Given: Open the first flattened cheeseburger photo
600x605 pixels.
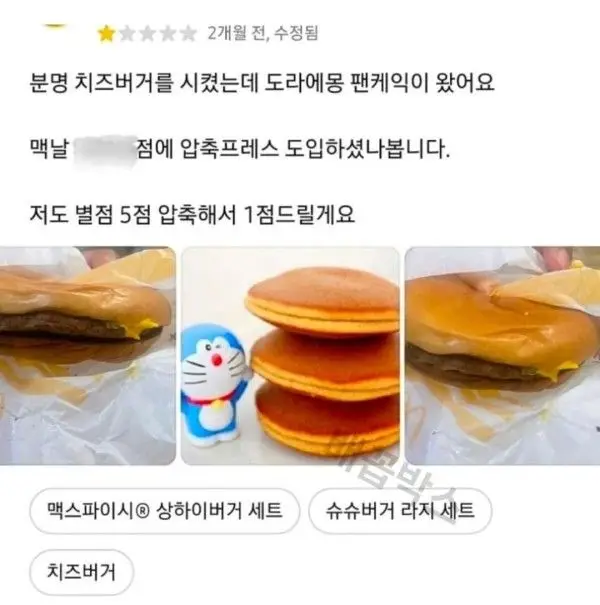Looking at the screenshot, I should (x=88, y=356).
